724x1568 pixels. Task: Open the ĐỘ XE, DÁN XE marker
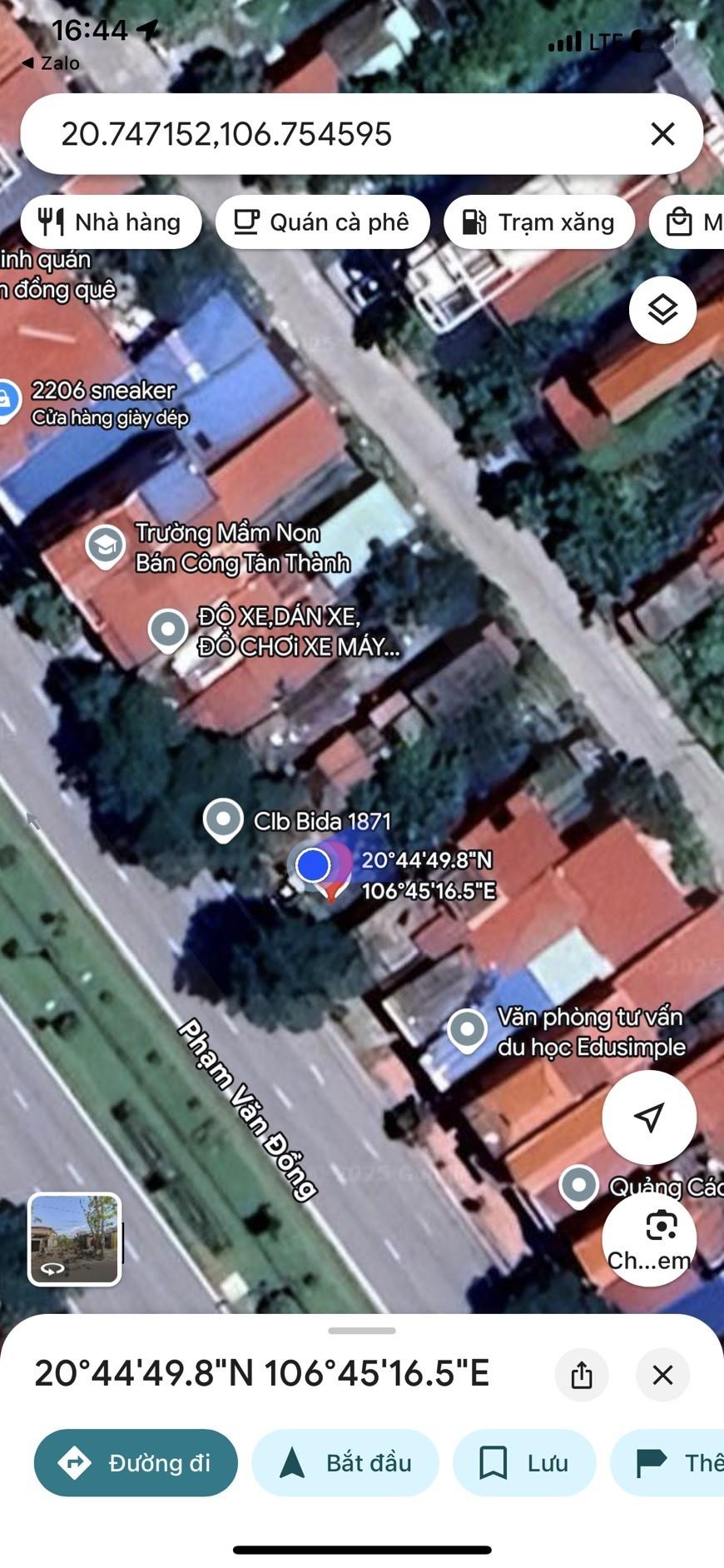click(168, 630)
